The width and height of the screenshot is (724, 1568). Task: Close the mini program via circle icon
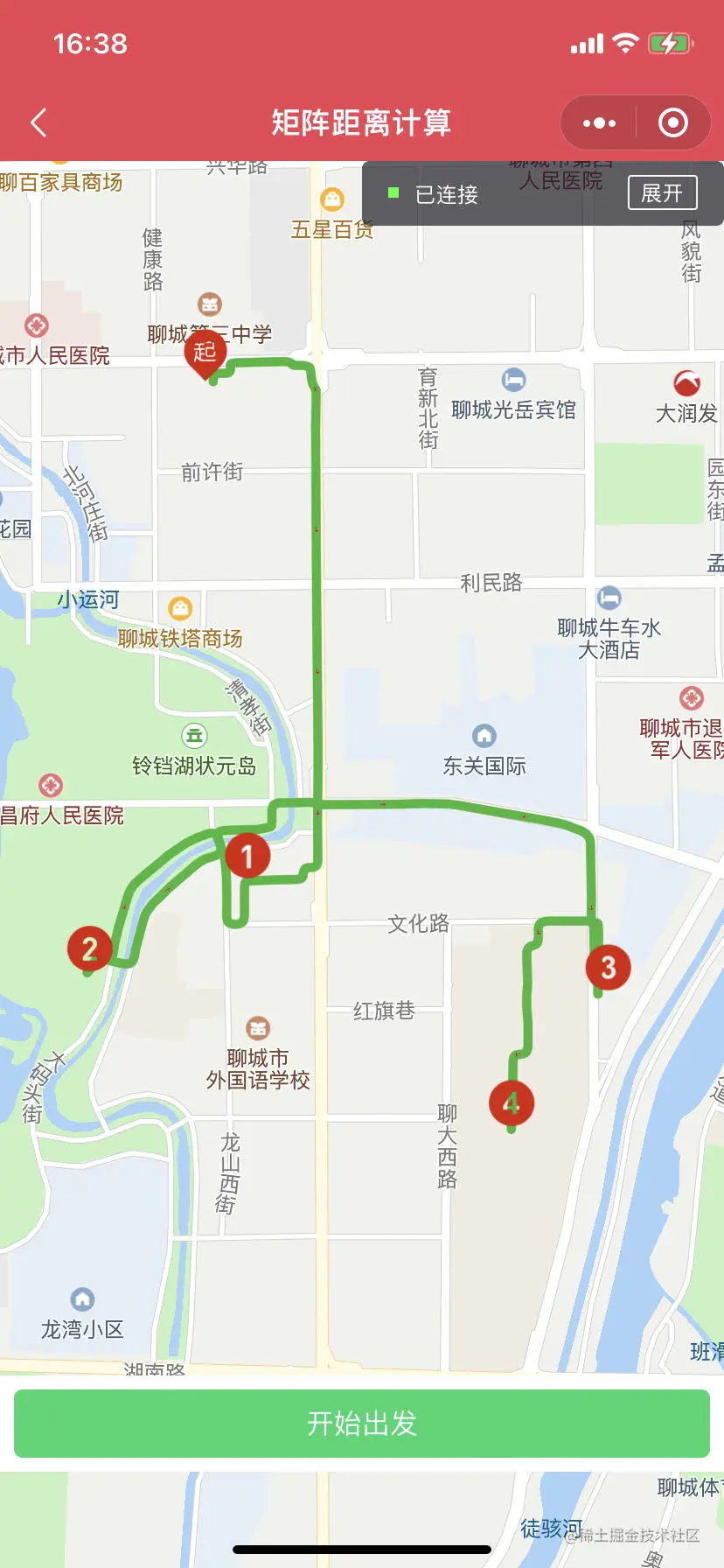[x=672, y=123]
